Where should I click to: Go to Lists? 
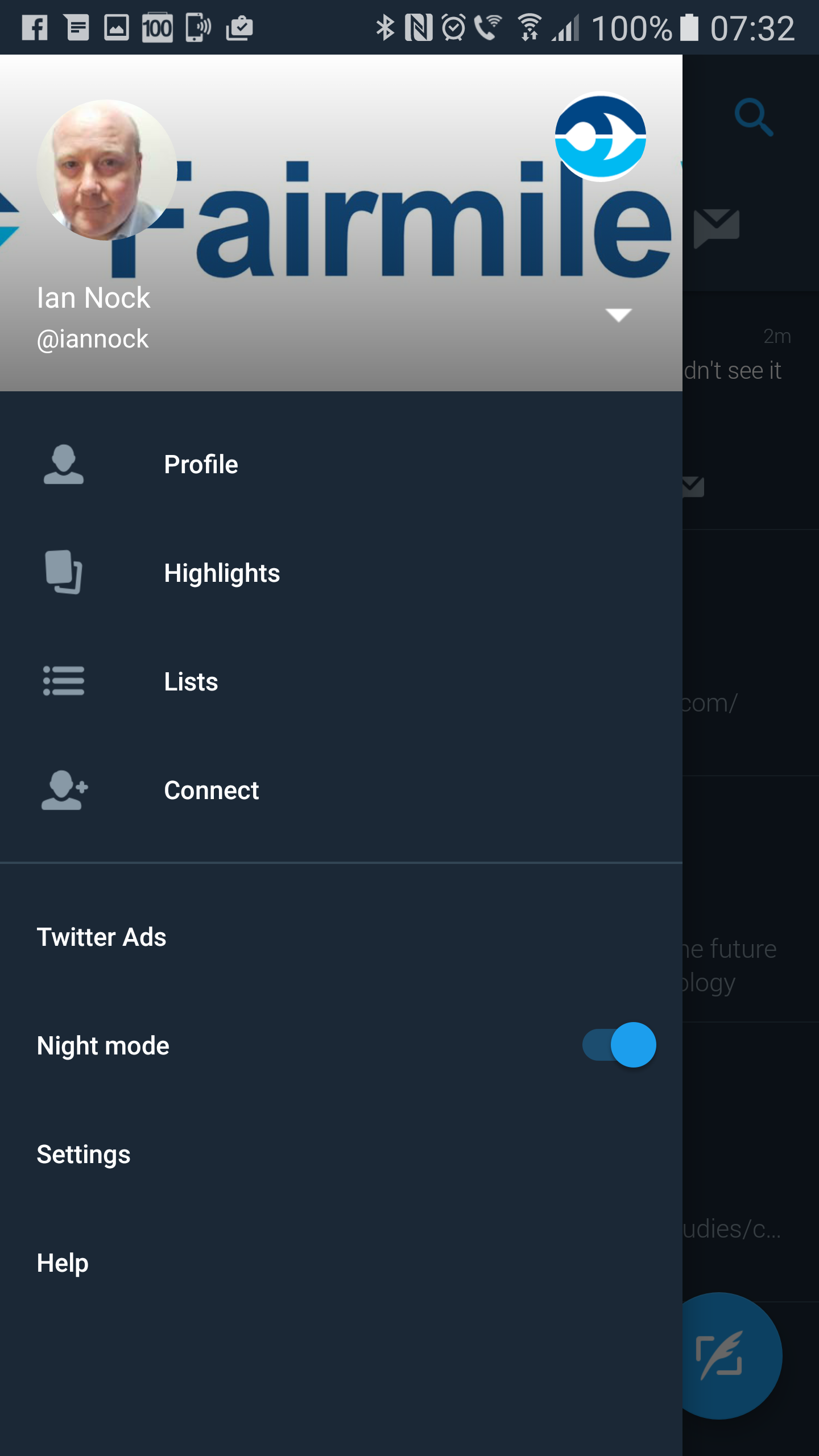pyautogui.click(x=191, y=682)
